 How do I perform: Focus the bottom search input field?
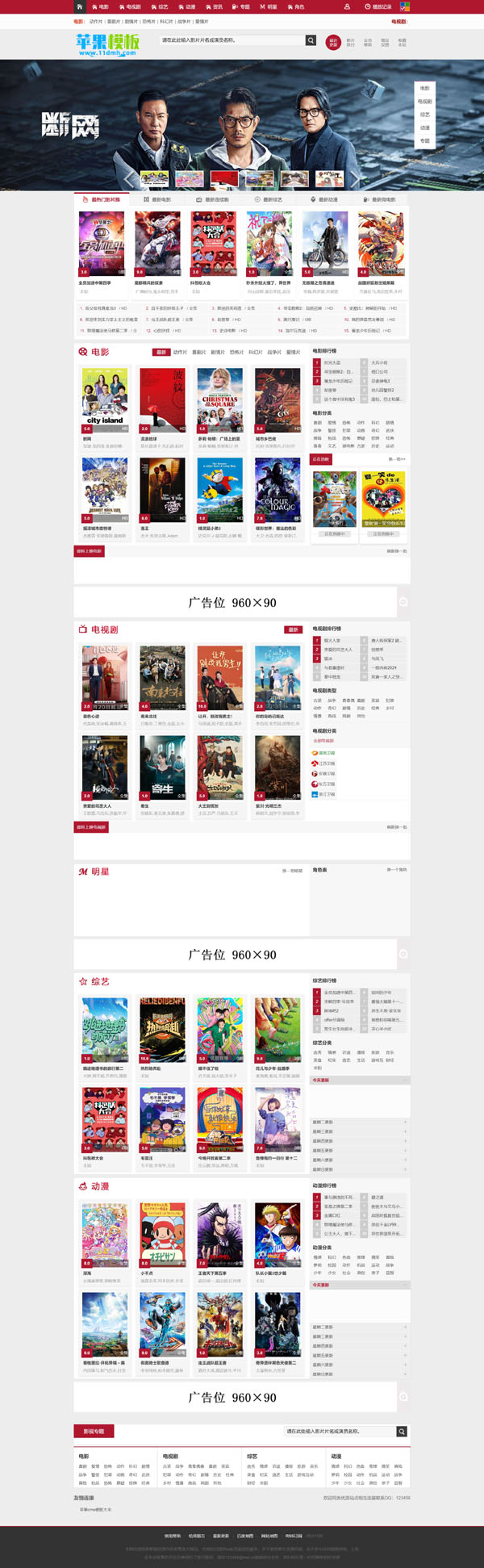pyautogui.click(x=339, y=1431)
